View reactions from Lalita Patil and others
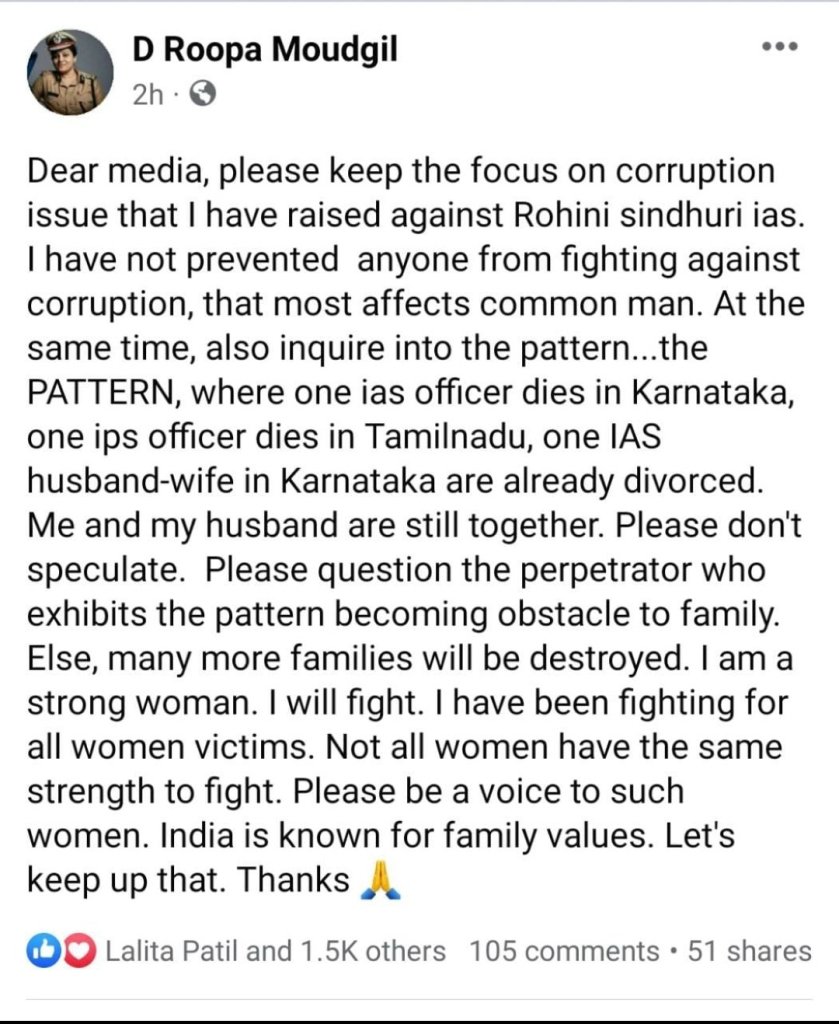 pyautogui.click(x=275, y=951)
